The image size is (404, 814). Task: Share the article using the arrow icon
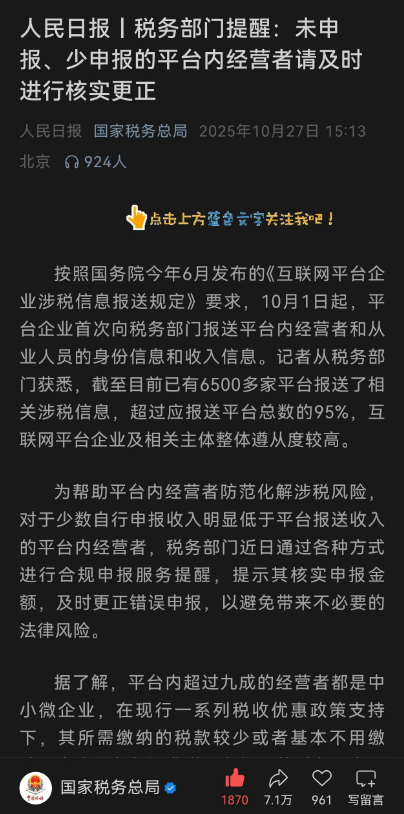(x=278, y=778)
